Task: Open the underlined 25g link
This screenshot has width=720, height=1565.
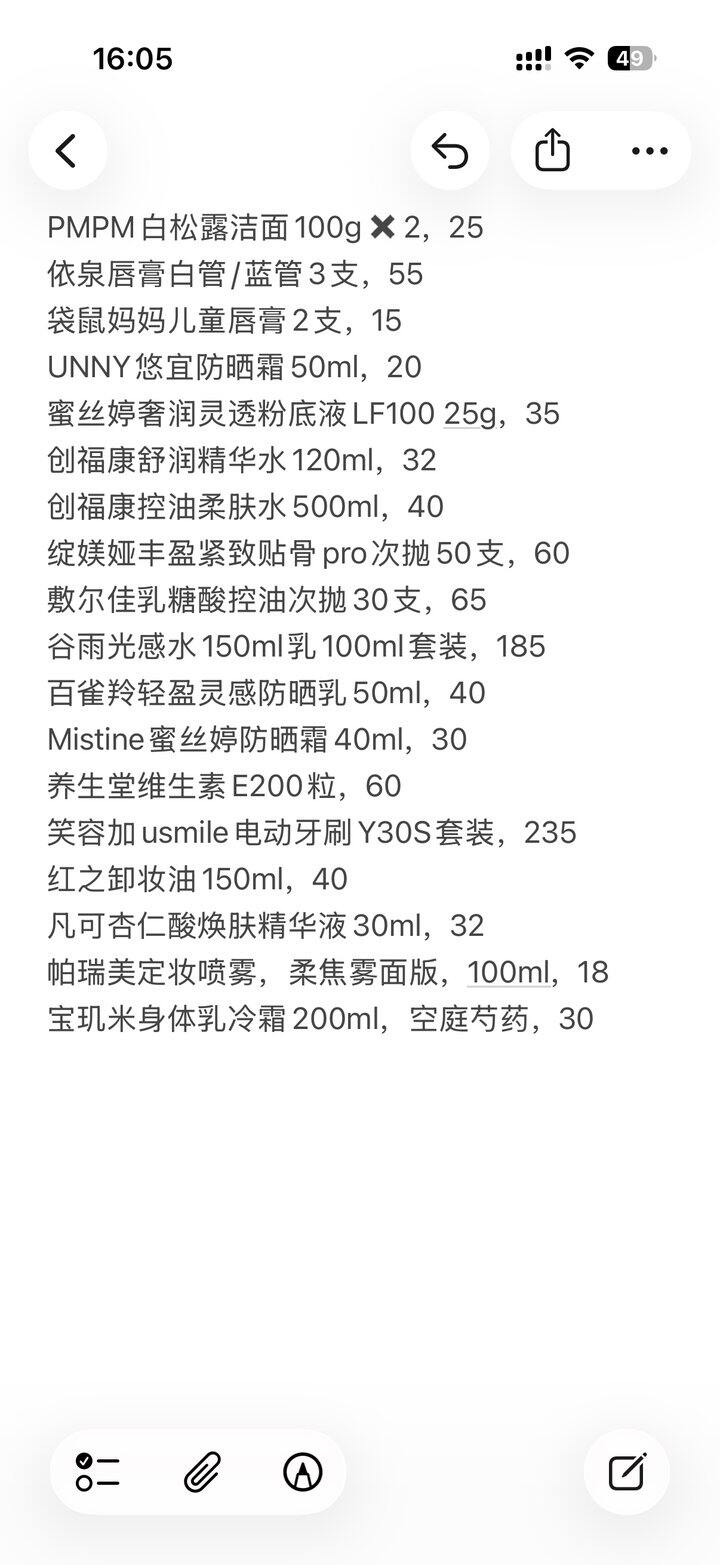Action: point(462,414)
